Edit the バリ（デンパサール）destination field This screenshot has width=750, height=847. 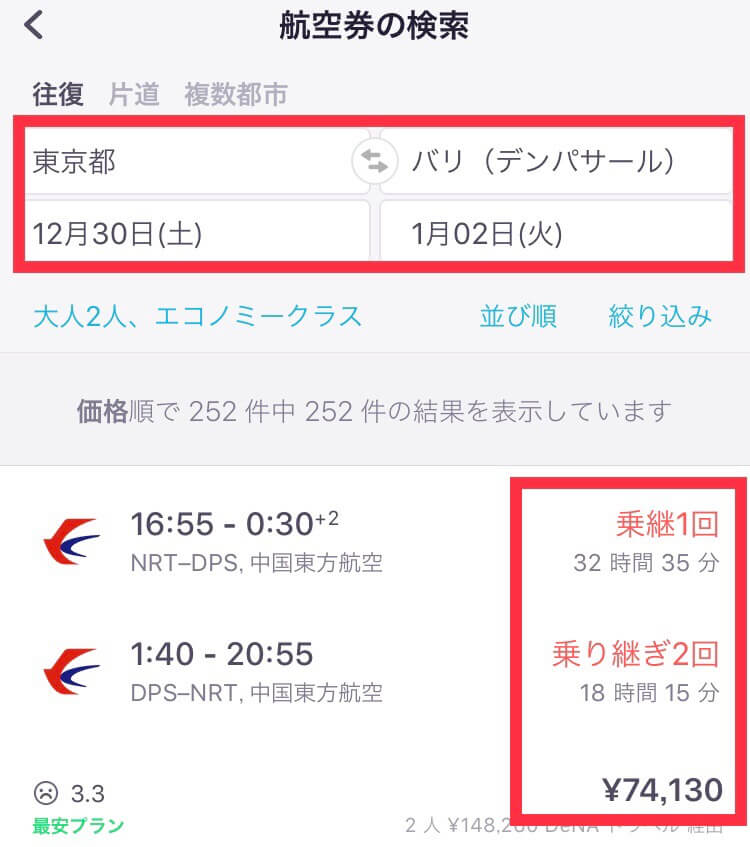pos(555,161)
